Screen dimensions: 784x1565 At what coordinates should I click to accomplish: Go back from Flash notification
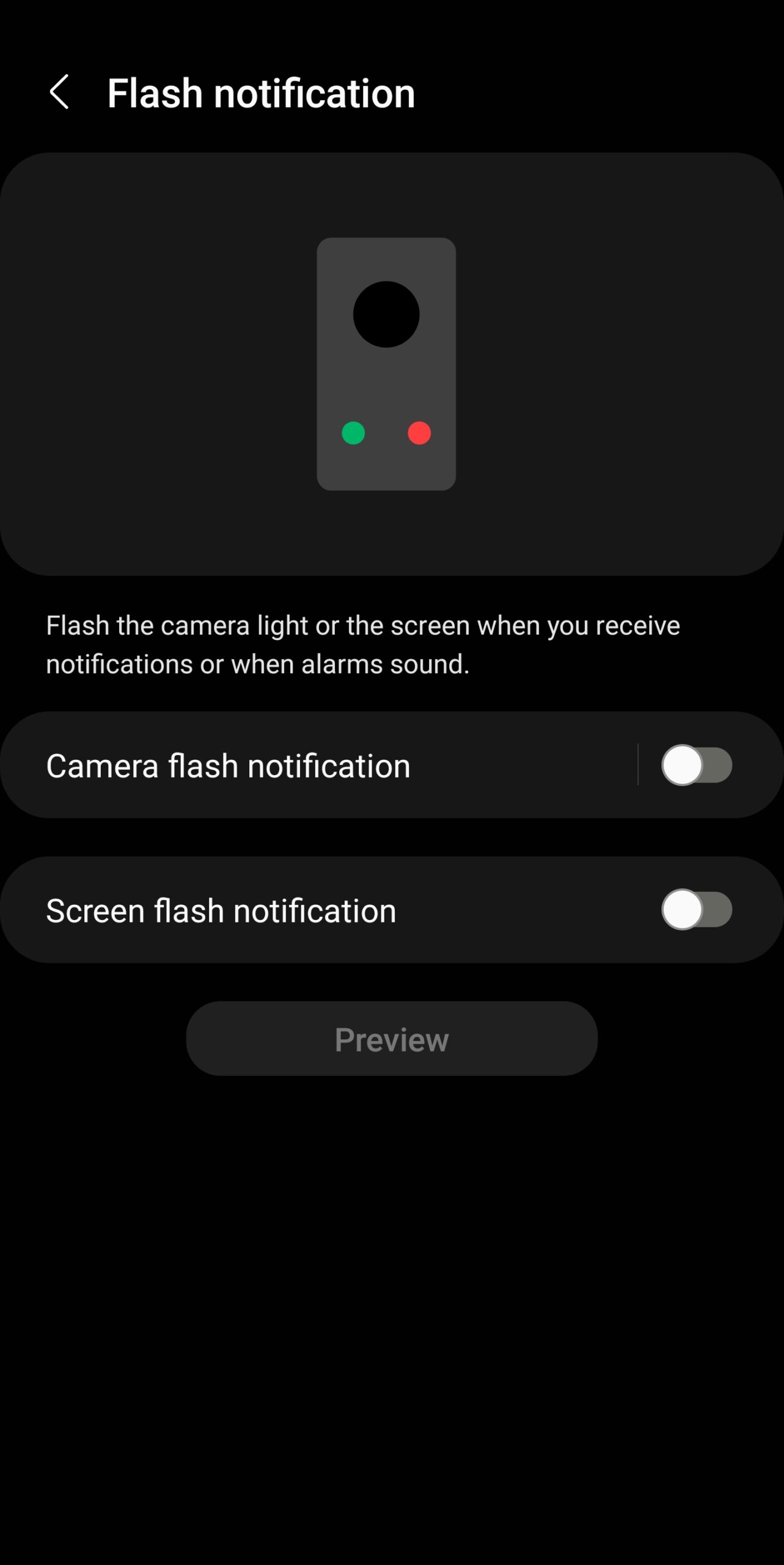point(59,92)
